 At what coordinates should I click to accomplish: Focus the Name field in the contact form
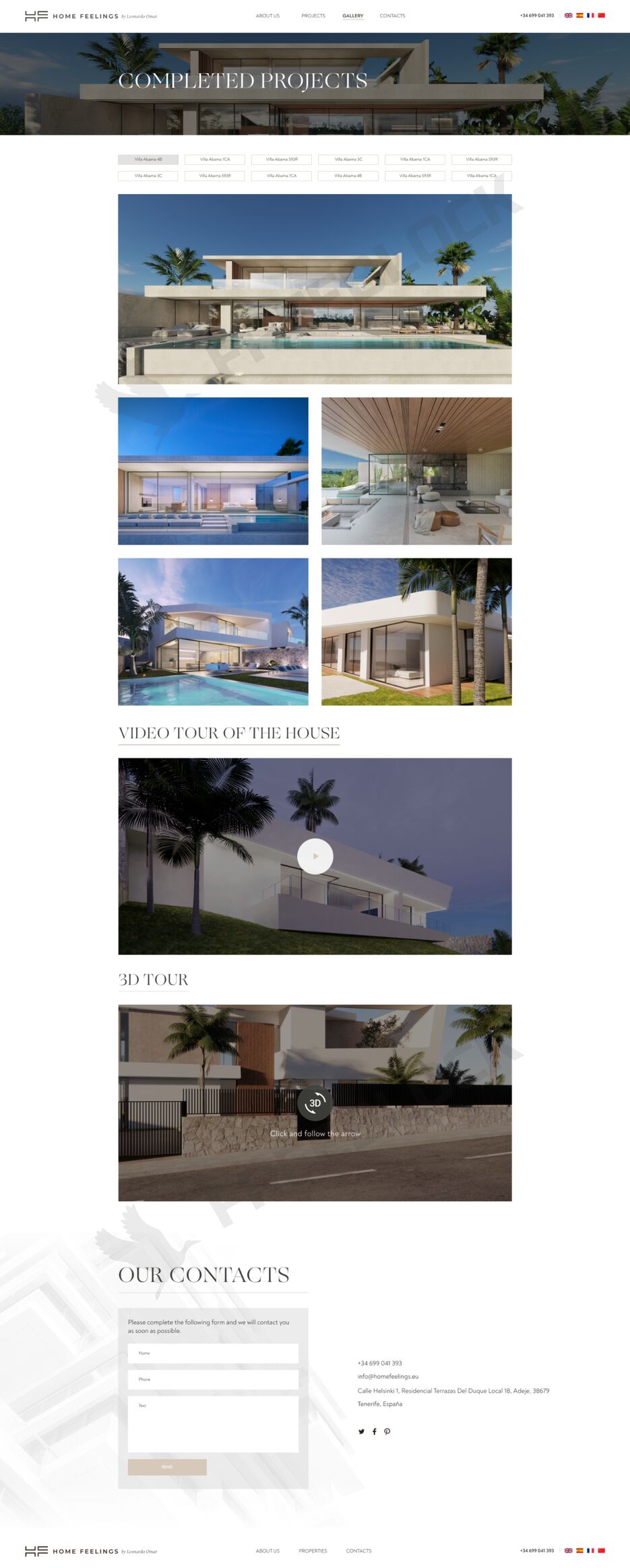(x=213, y=1353)
